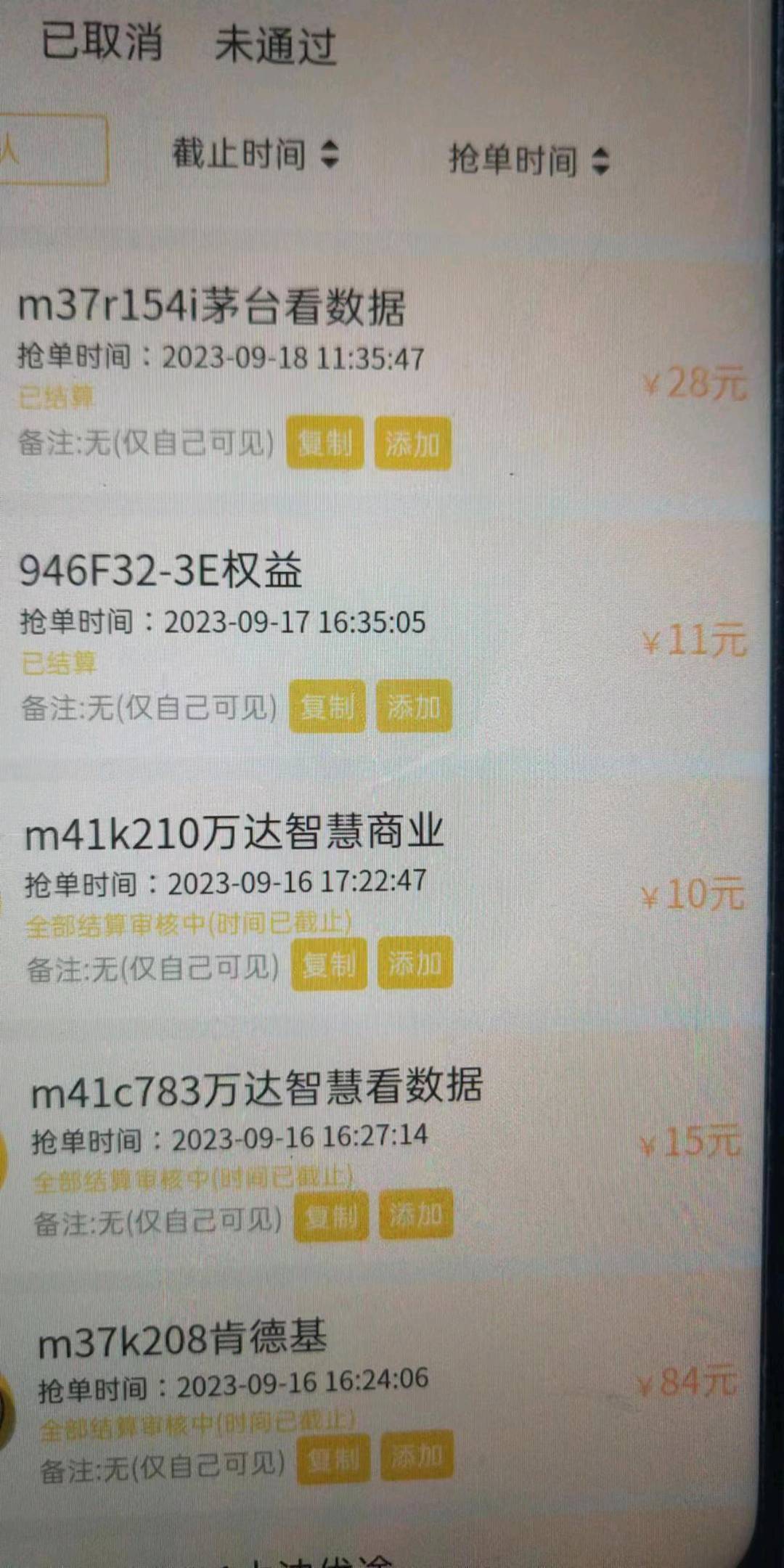
Task: Open the m37k208肯德基 order details
Action: click(x=182, y=1339)
